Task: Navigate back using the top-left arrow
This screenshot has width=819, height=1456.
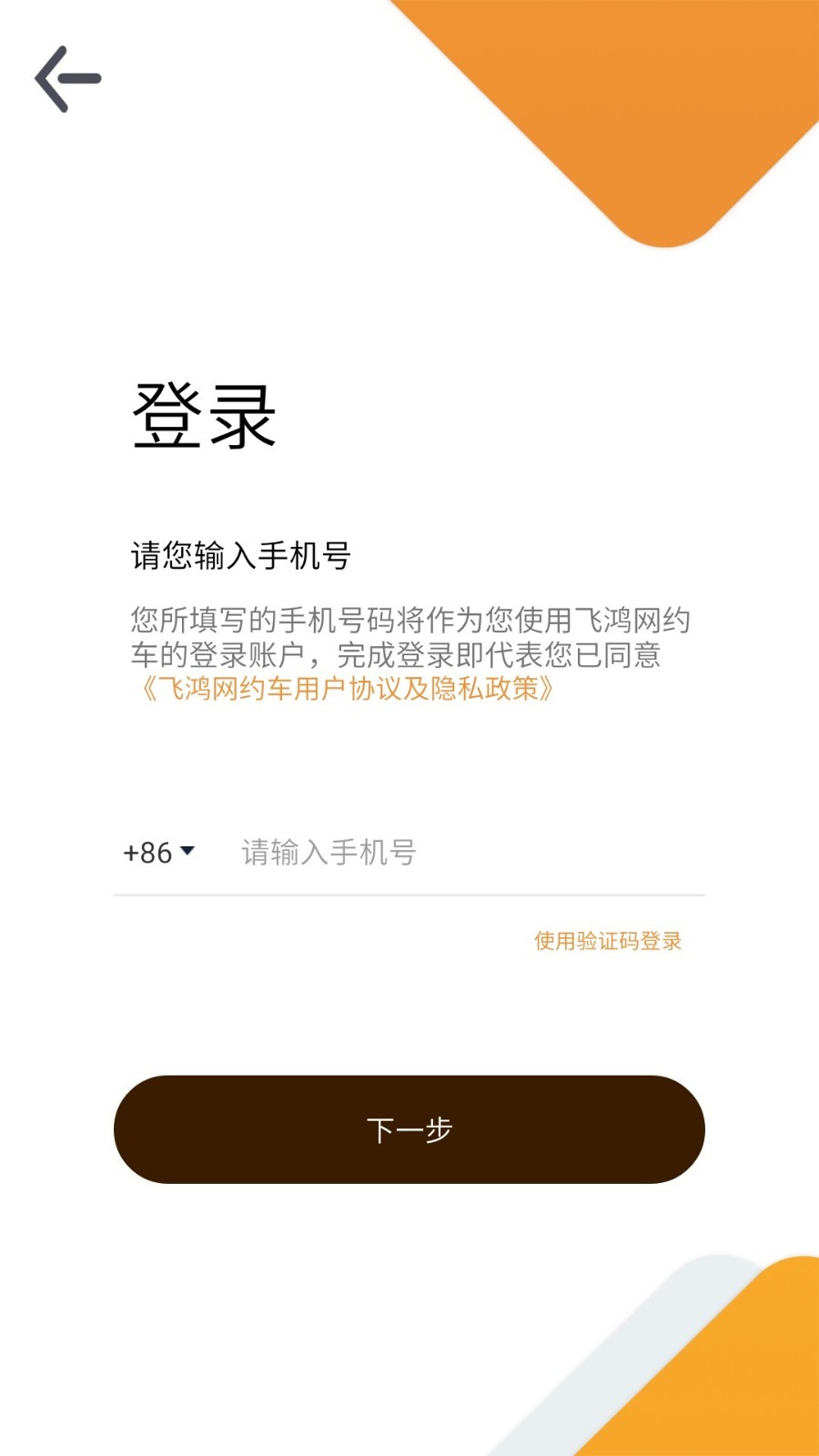Action: click(x=68, y=77)
